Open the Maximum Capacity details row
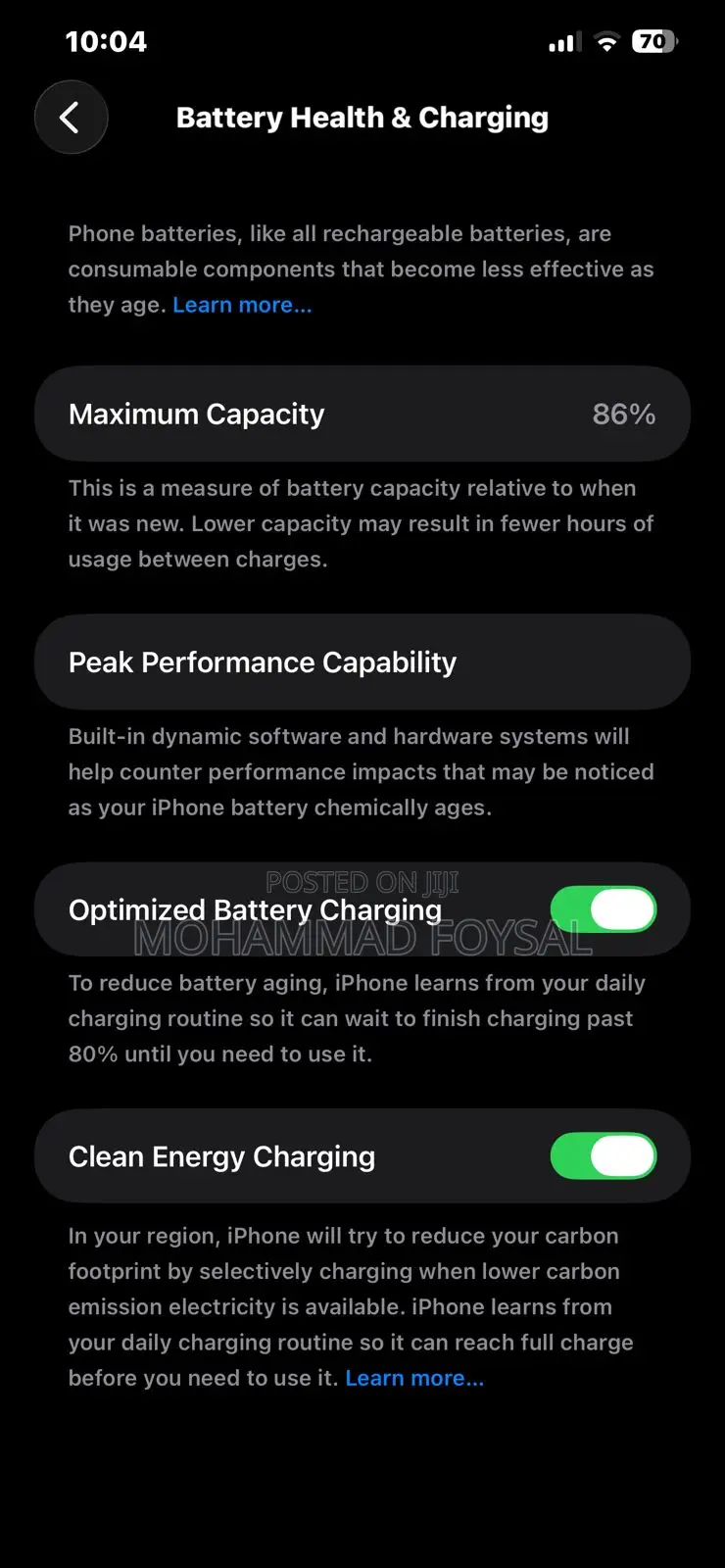Viewport: 725px width, 1568px height. (362, 414)
